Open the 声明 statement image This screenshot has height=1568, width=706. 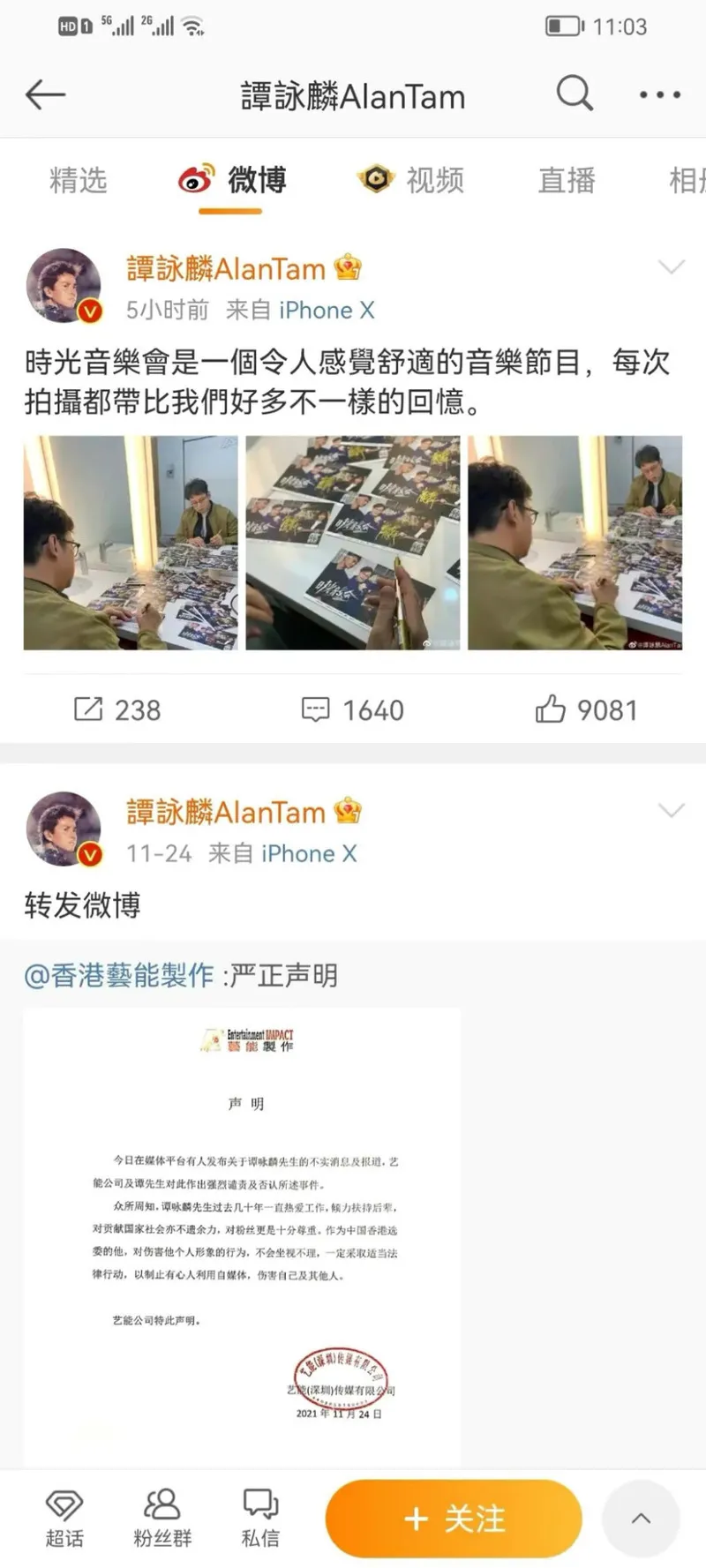[242, 1235]
